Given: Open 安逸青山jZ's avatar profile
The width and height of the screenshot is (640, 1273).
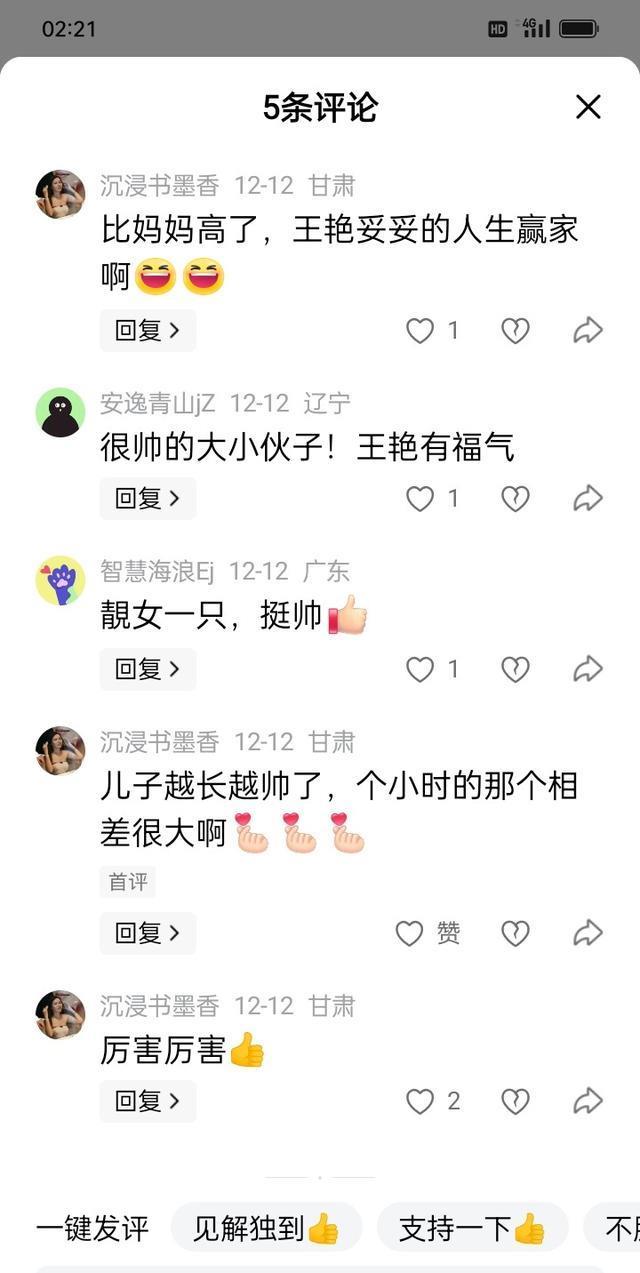Looking at the screenshot, I should click(x=60, y=412).
